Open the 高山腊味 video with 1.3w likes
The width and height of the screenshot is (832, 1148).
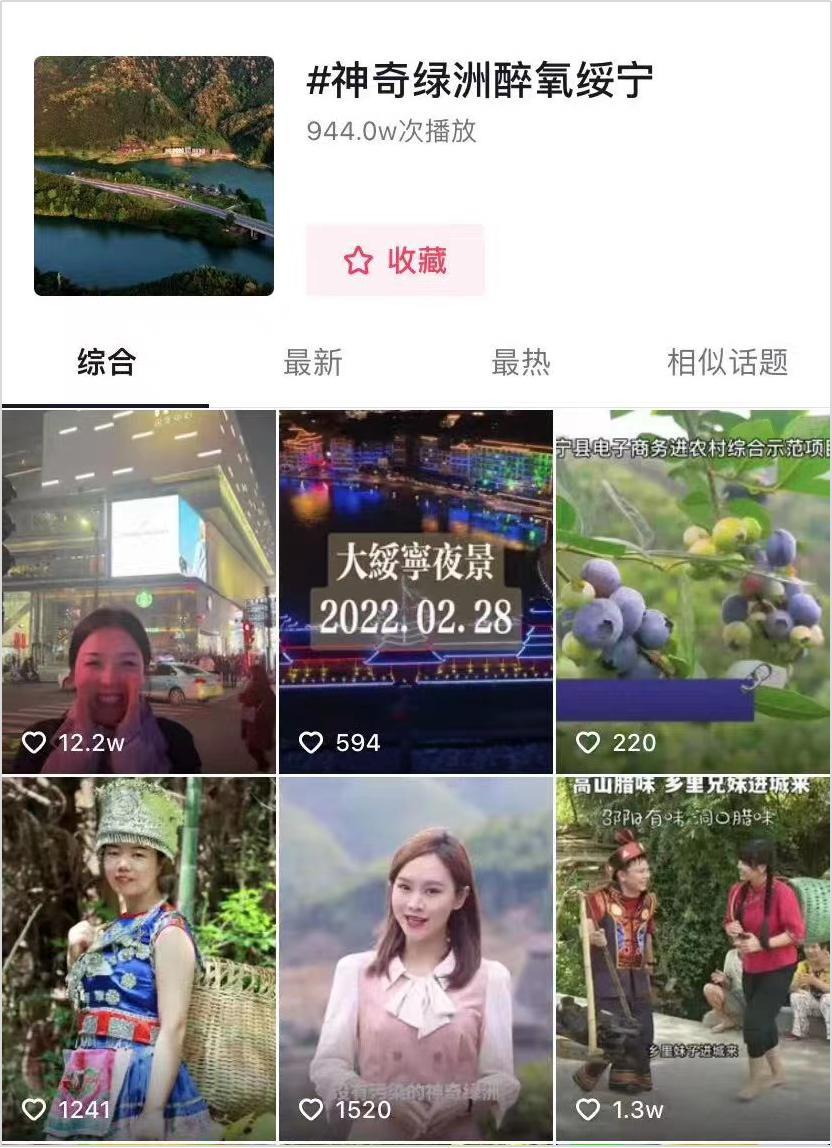692,958
